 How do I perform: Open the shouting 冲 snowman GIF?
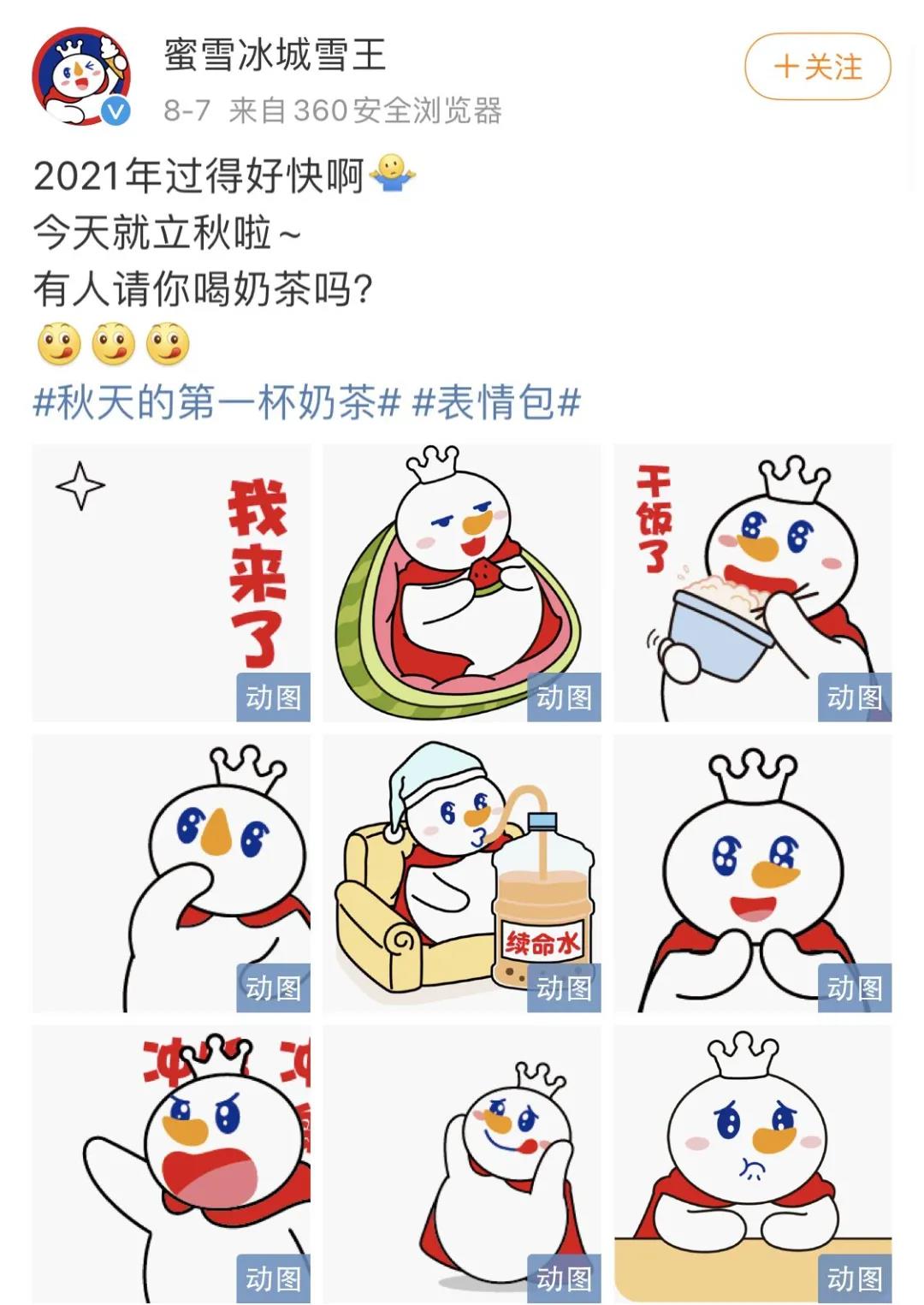171,1165
